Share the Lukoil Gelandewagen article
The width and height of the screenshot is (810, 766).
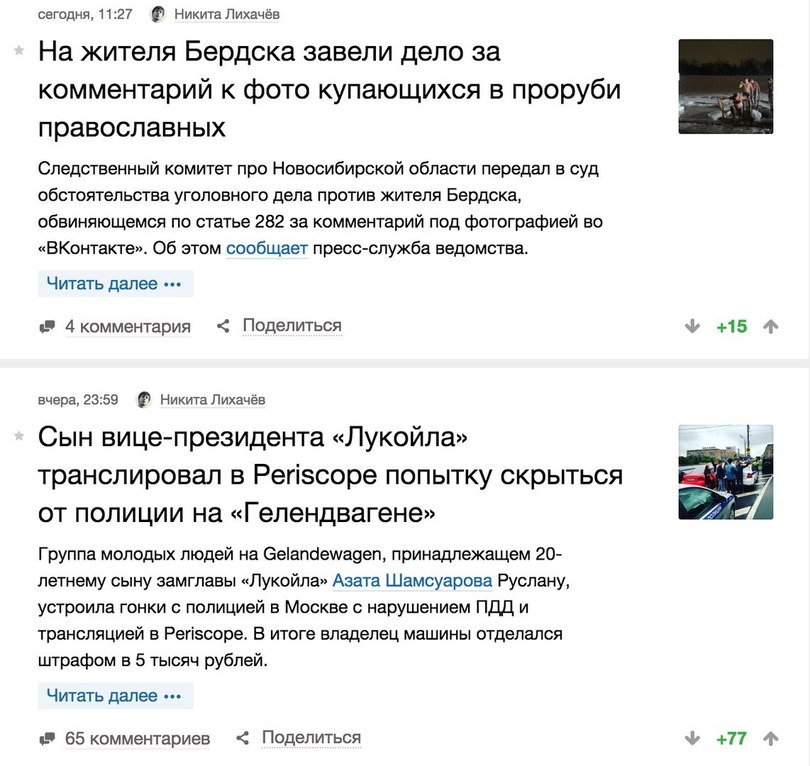[x=311, y=738]
